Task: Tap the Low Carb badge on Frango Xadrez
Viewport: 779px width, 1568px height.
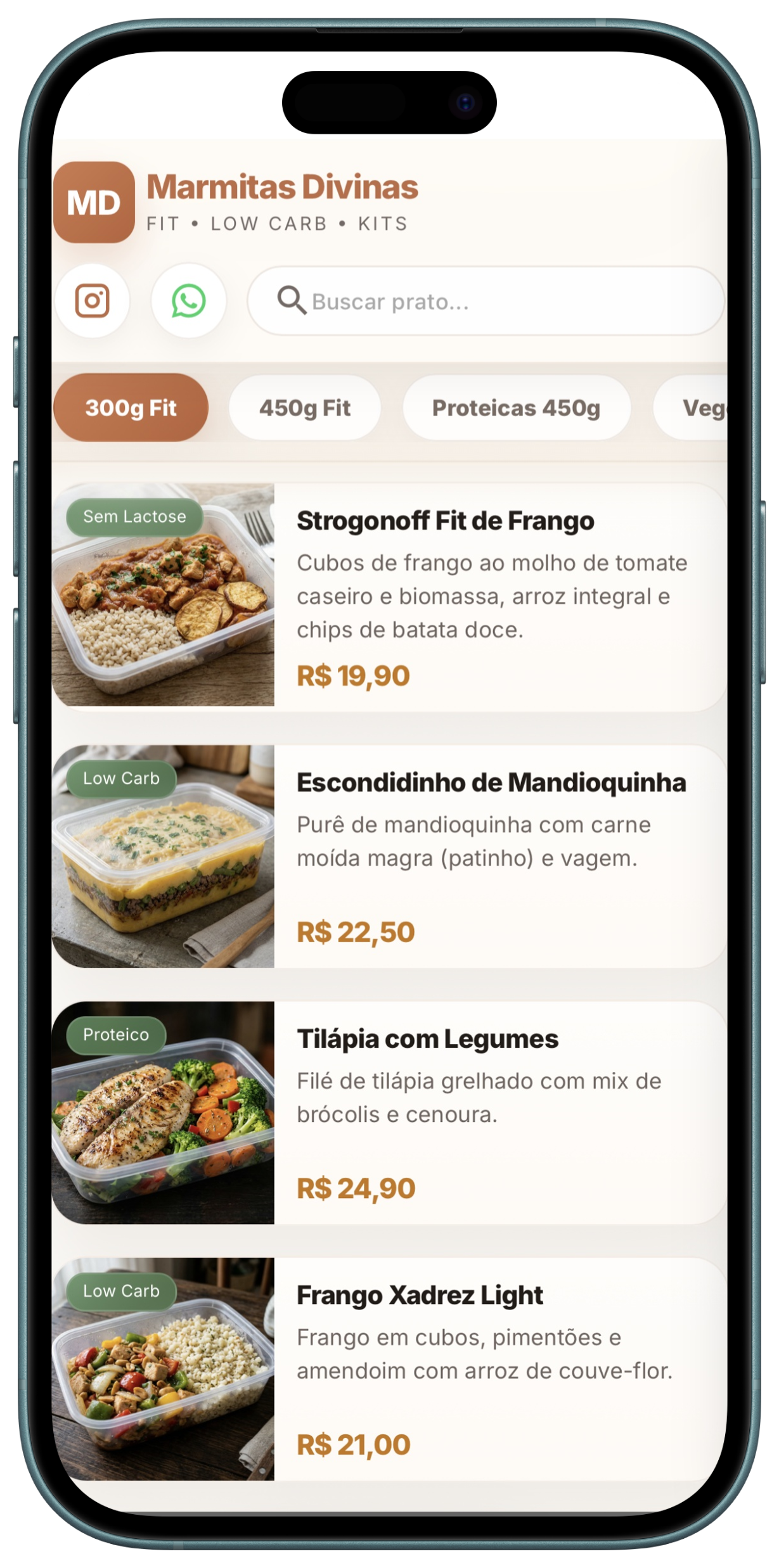Action: [123, 1291]
